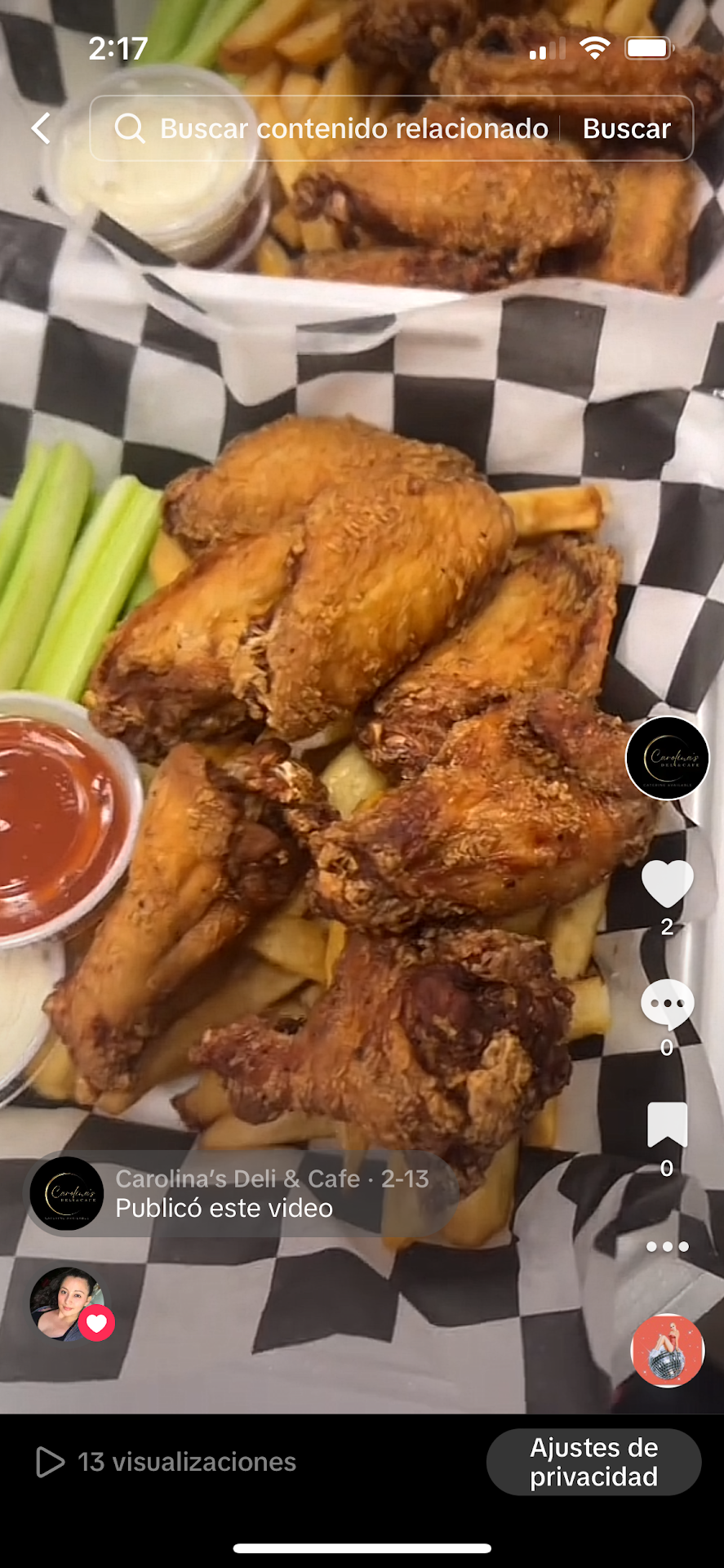
Task: View the user who liked the video
Action: [67, 1304]
